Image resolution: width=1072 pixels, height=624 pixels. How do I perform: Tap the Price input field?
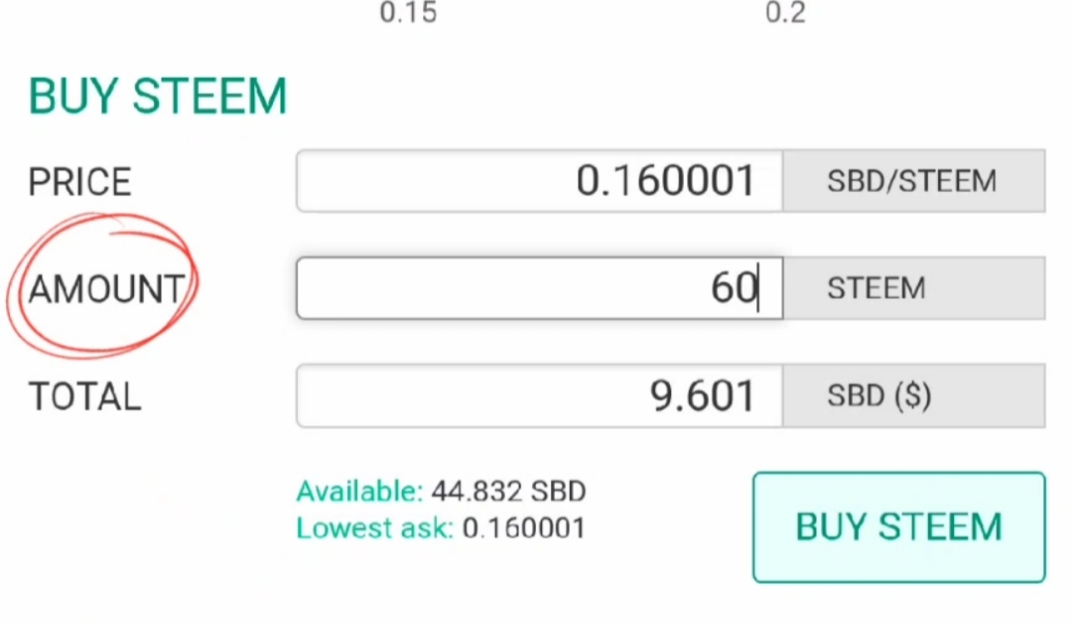click(539, 181)
